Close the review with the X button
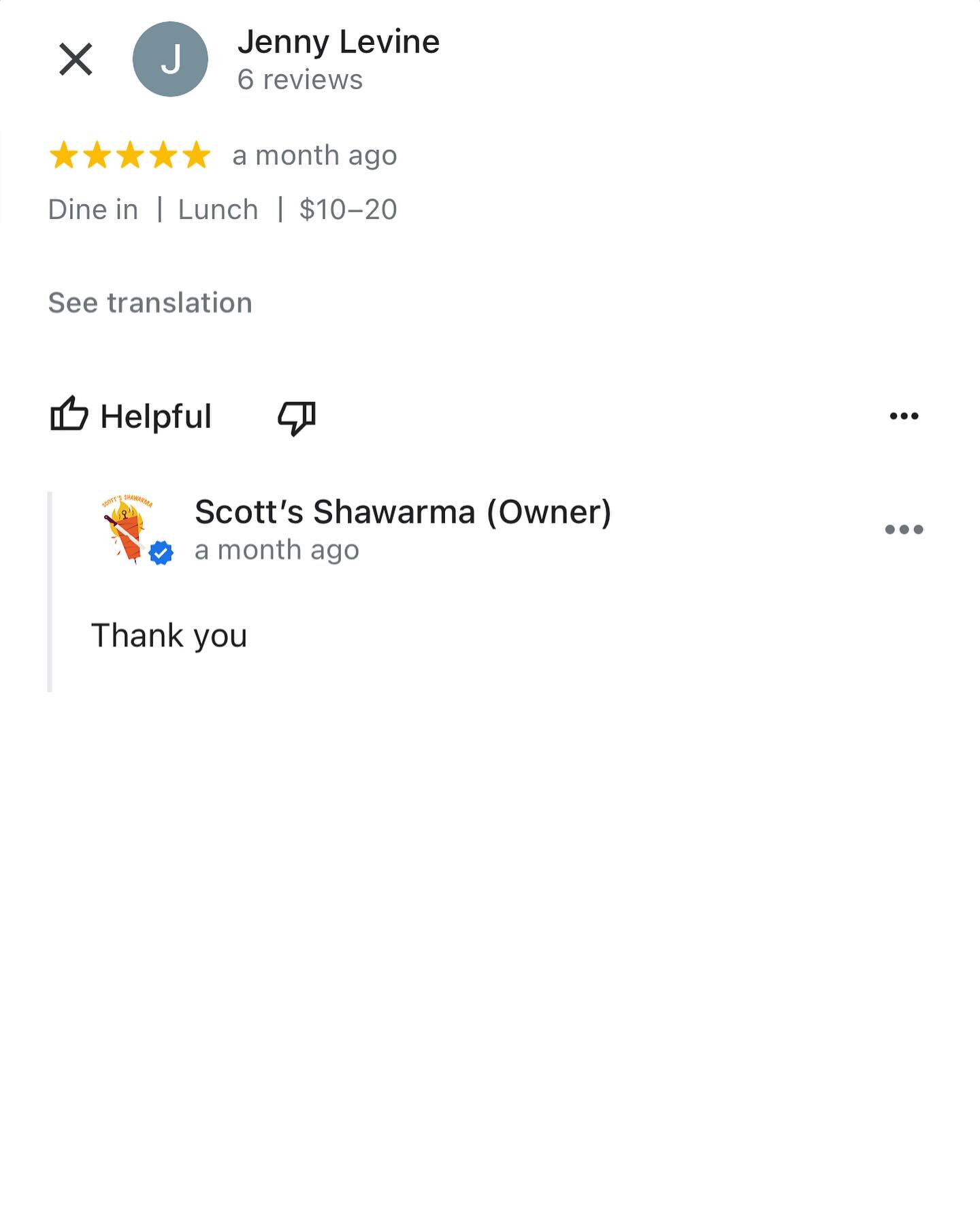Image resolution: width=980 pixels, height=1224 pixels. tap(76, 59)
